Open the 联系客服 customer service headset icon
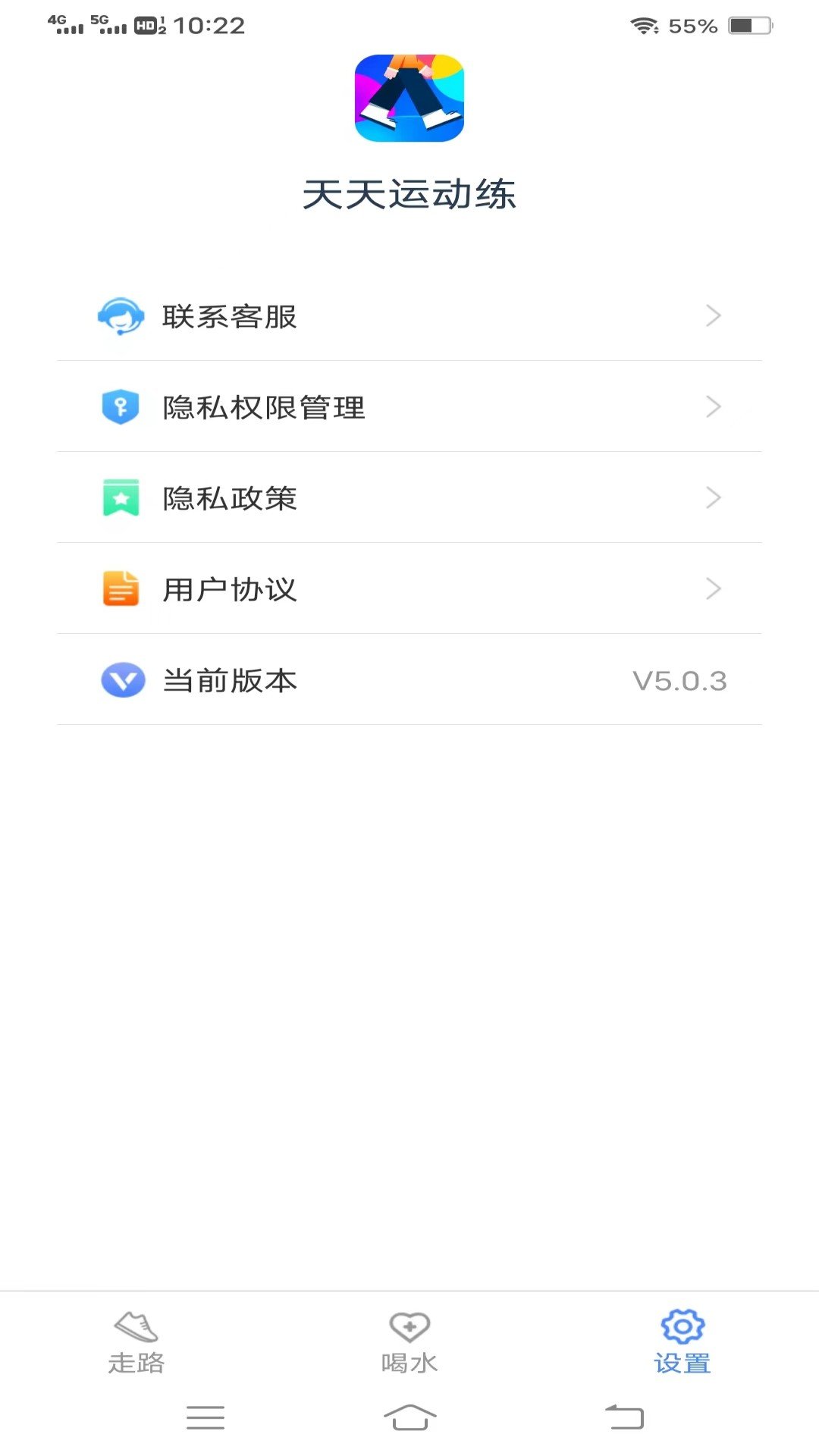The width and height of the screenshot is (819, 1456). pyautogui.click(x=121, y=316)
